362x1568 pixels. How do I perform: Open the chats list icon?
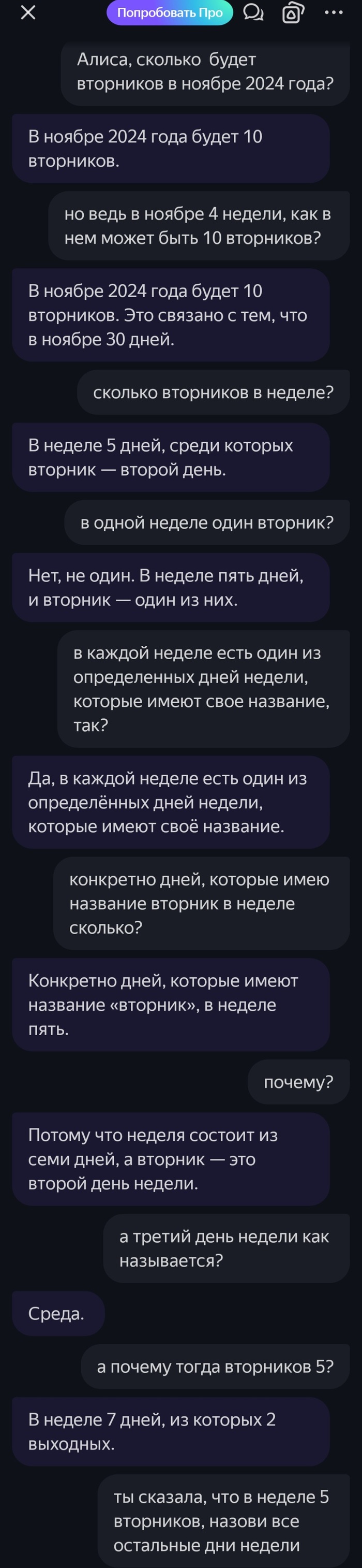point(253,12)
